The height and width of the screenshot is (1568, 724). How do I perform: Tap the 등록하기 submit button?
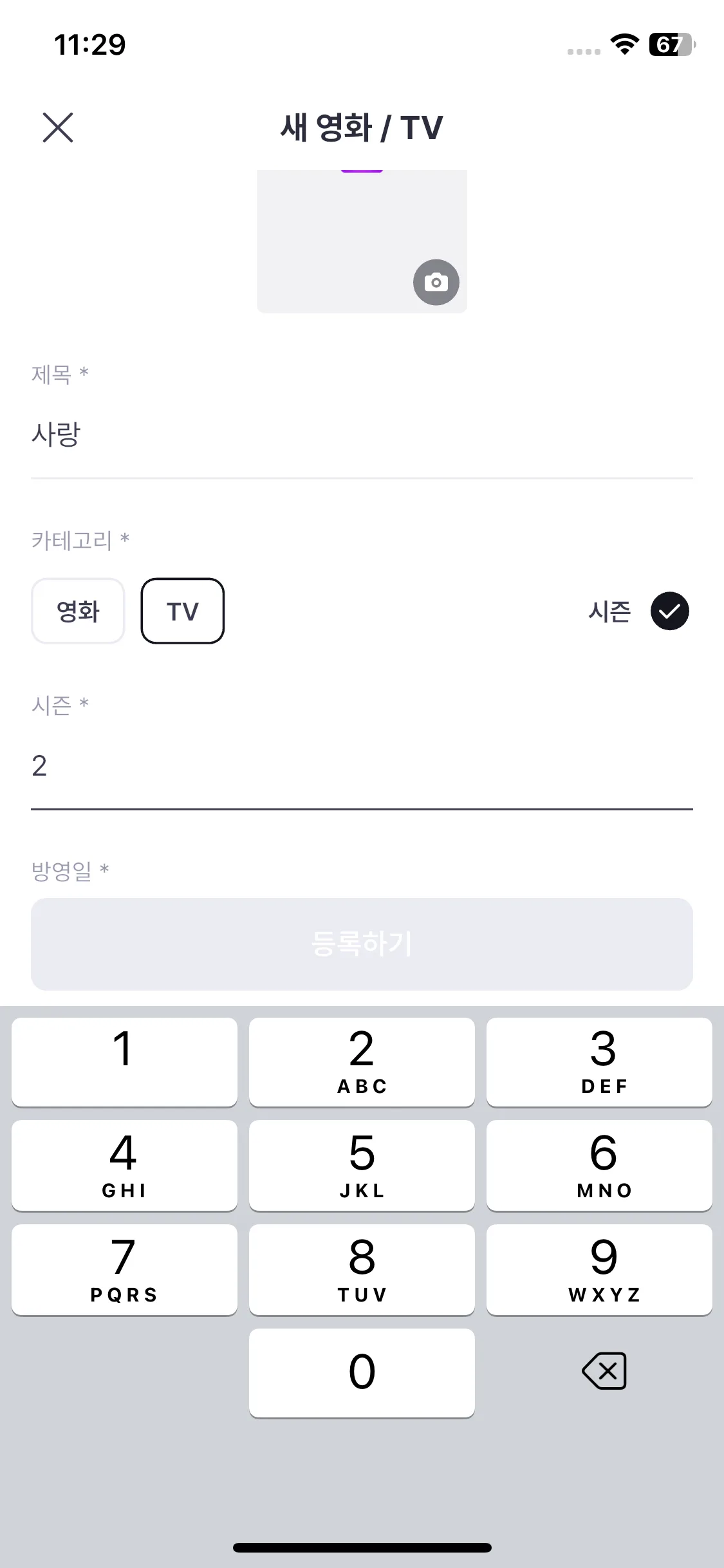pyautogui.click(x=362, y=944)
